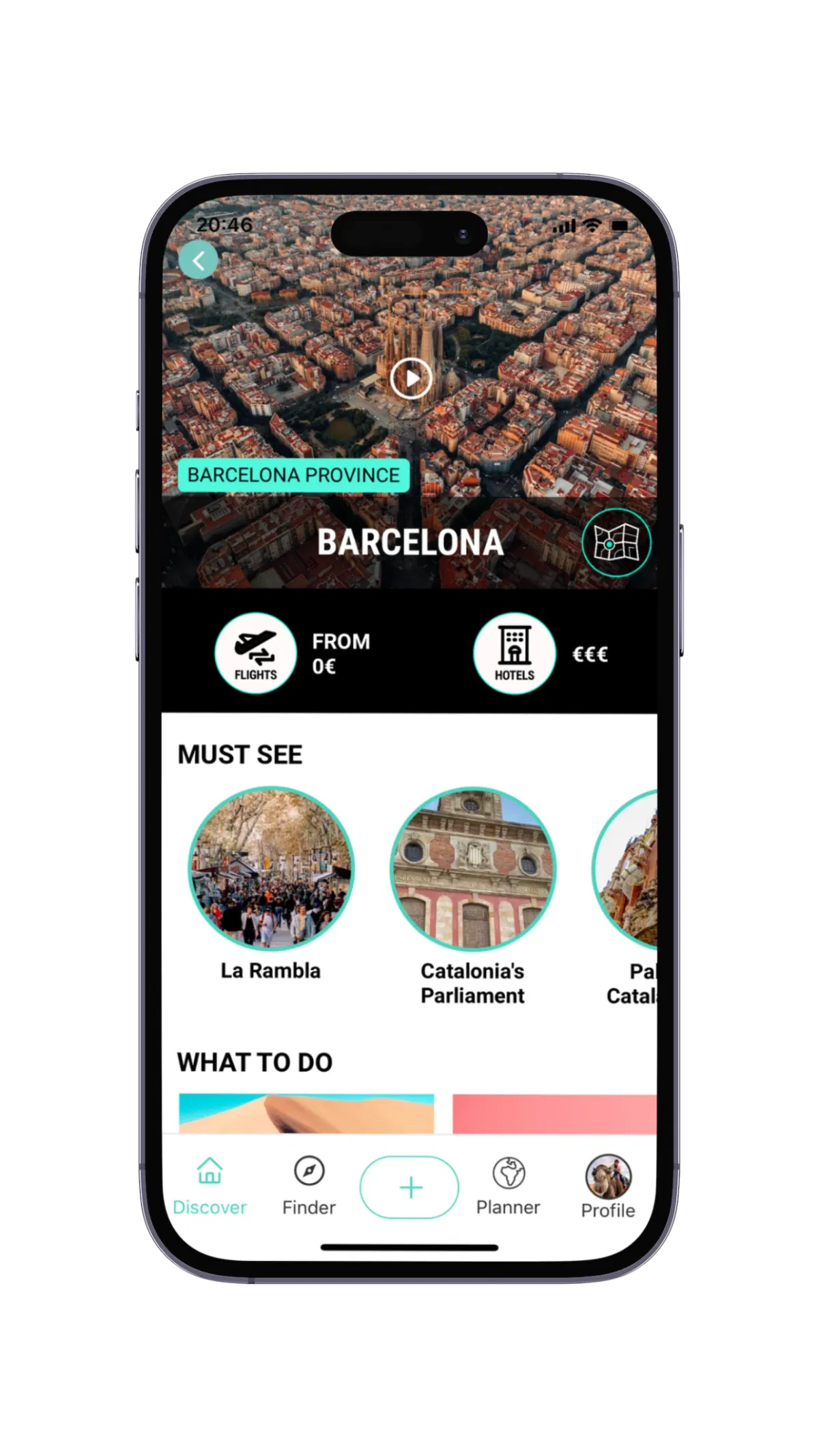Open Hotels for Barcelona

pos(514,653)
